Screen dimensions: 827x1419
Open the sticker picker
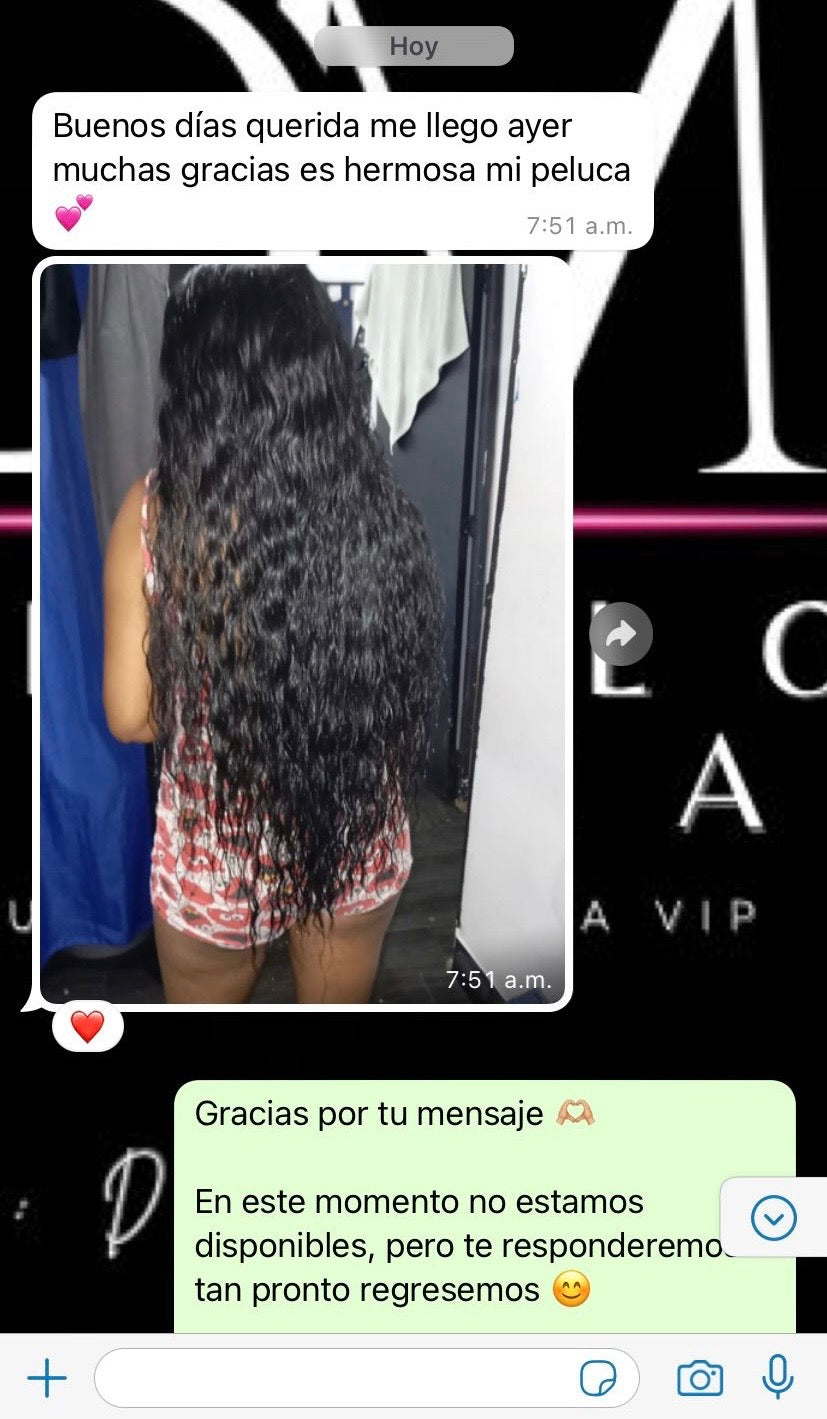coord(598,1380)
